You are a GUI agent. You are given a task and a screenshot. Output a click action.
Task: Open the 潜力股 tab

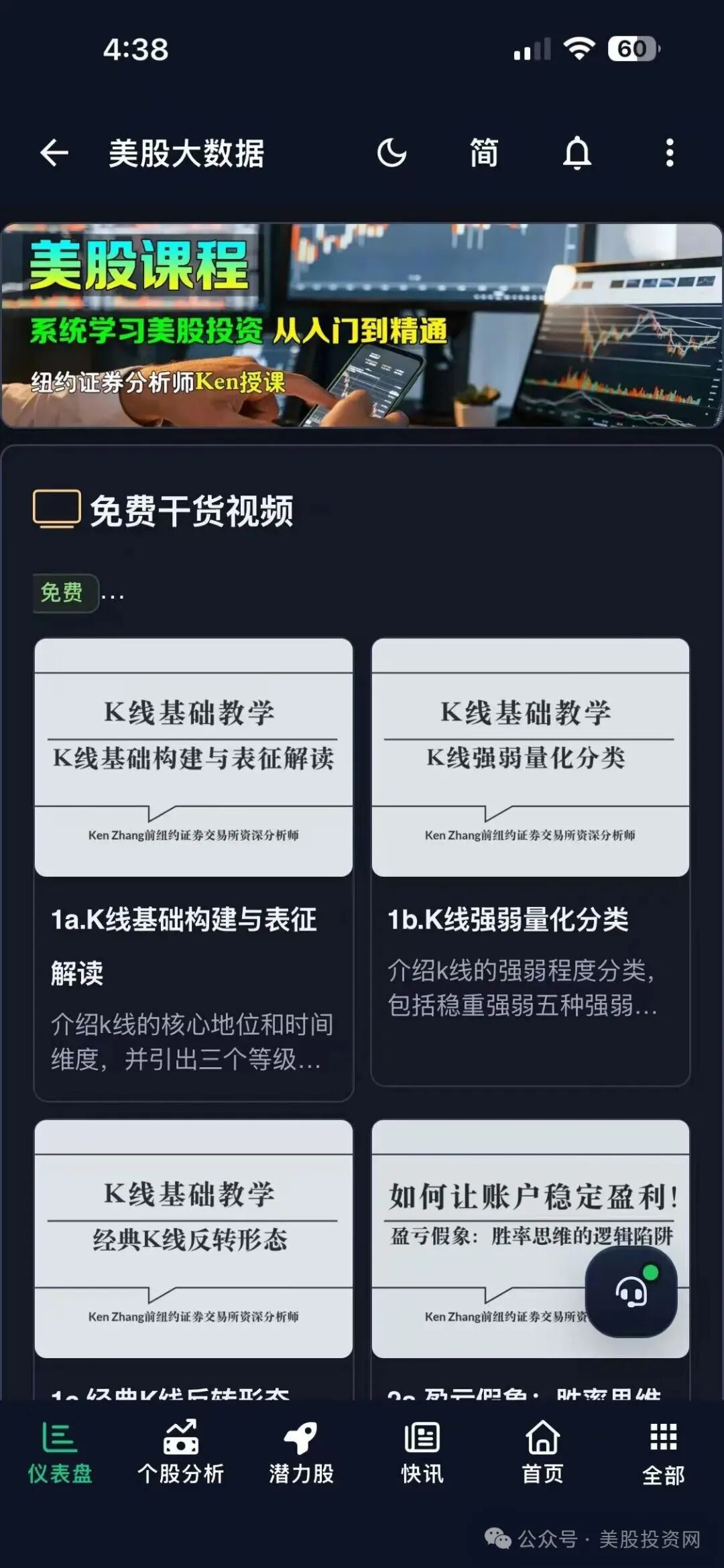pyautogui.click(x=302, y=1453)
